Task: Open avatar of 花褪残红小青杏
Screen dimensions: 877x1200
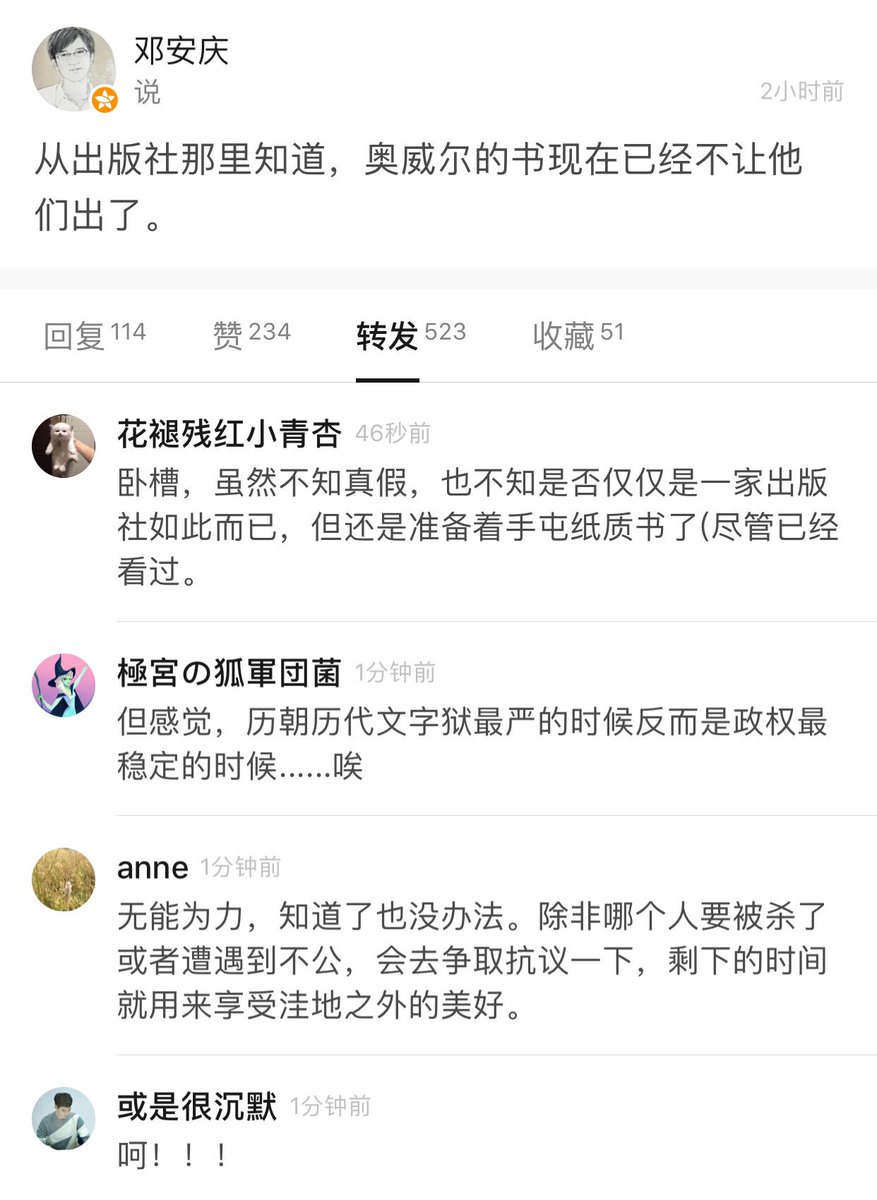Action: tap(64, 445)
